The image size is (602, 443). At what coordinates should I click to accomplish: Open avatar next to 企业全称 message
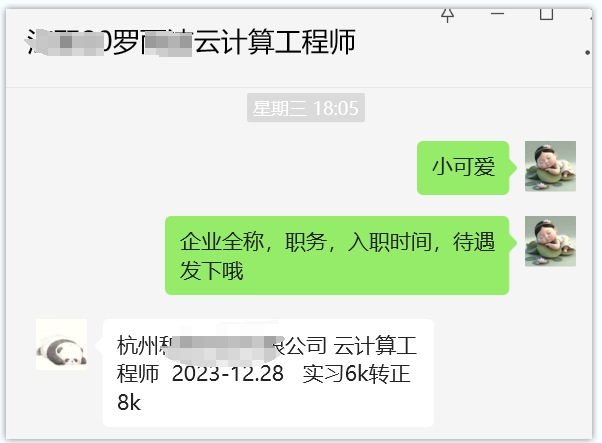(x=550, y=241)
